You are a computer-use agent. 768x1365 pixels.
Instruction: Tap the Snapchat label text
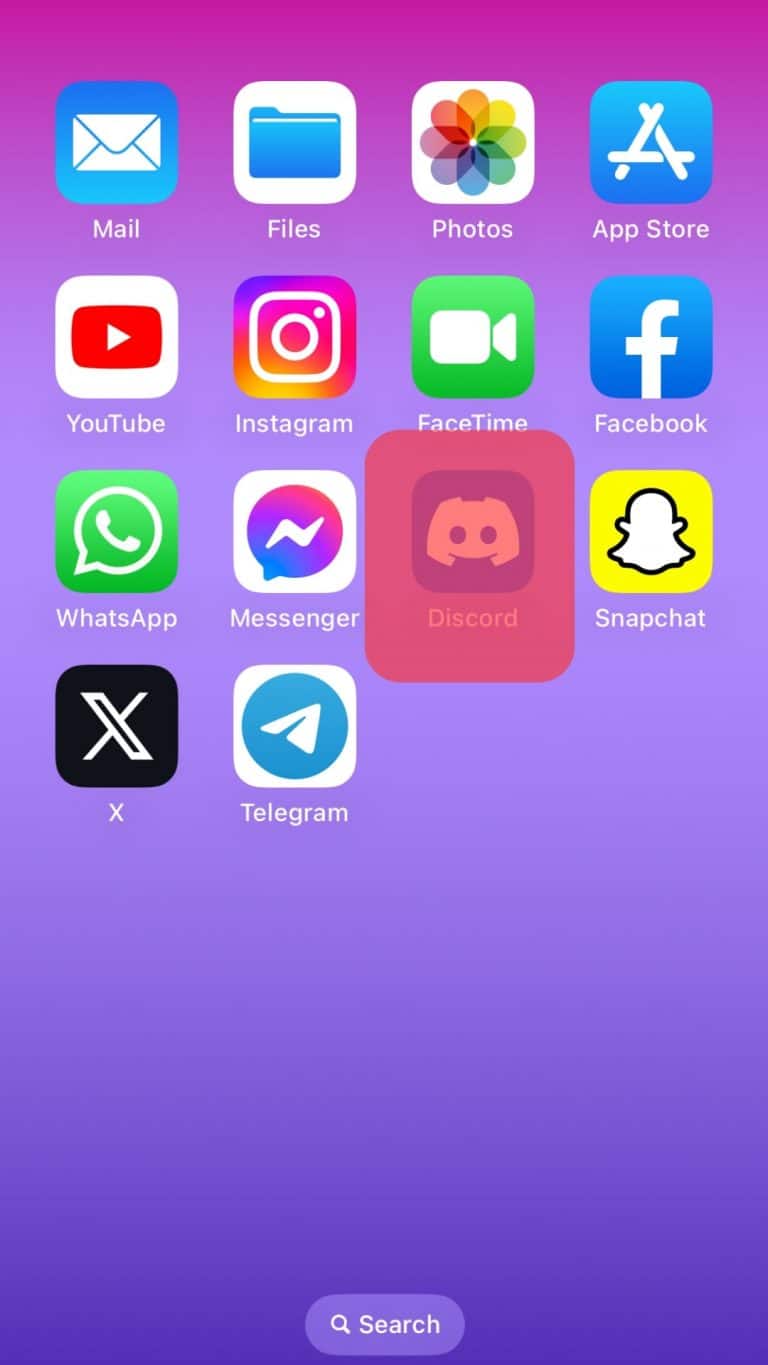tap(650, 618)
